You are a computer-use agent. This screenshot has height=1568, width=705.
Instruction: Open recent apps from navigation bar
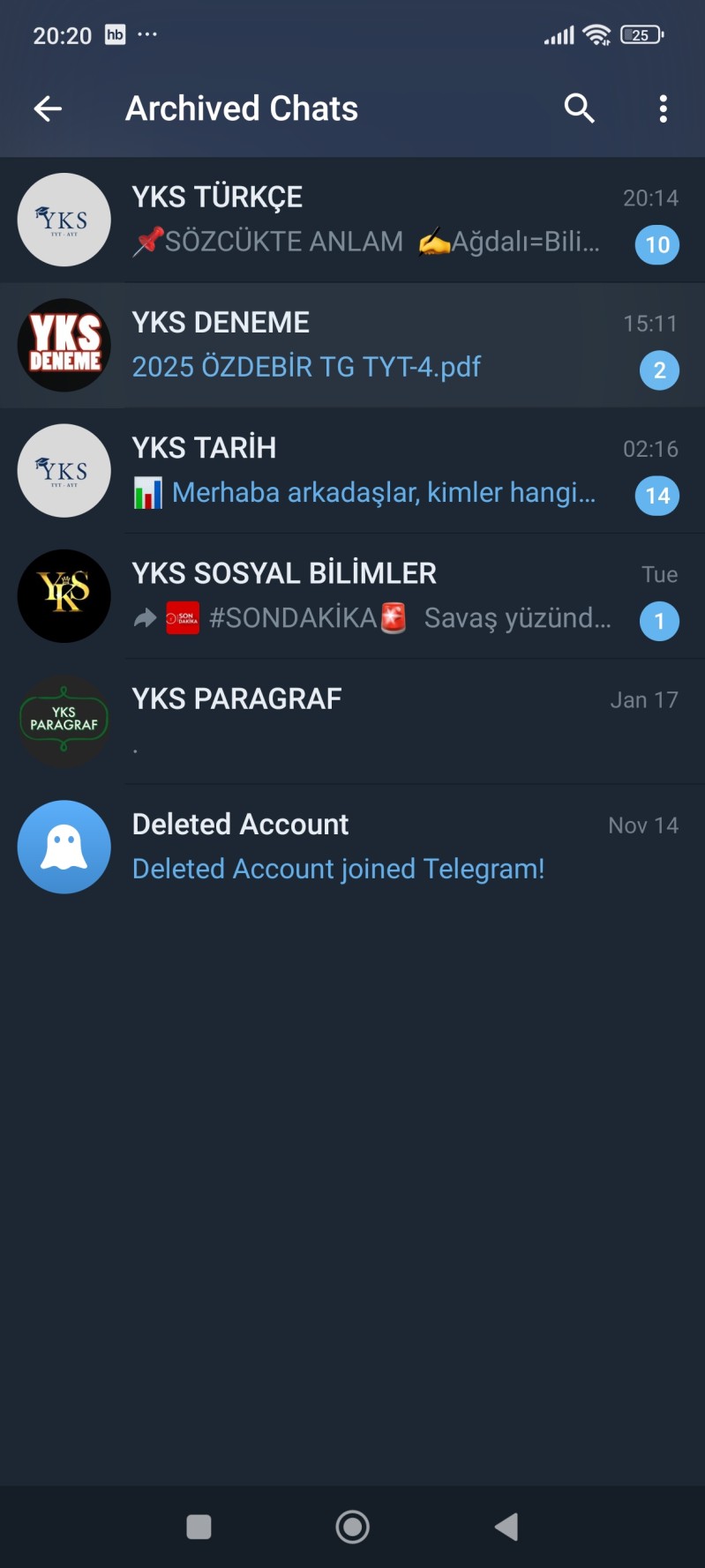click(199, 1527)
